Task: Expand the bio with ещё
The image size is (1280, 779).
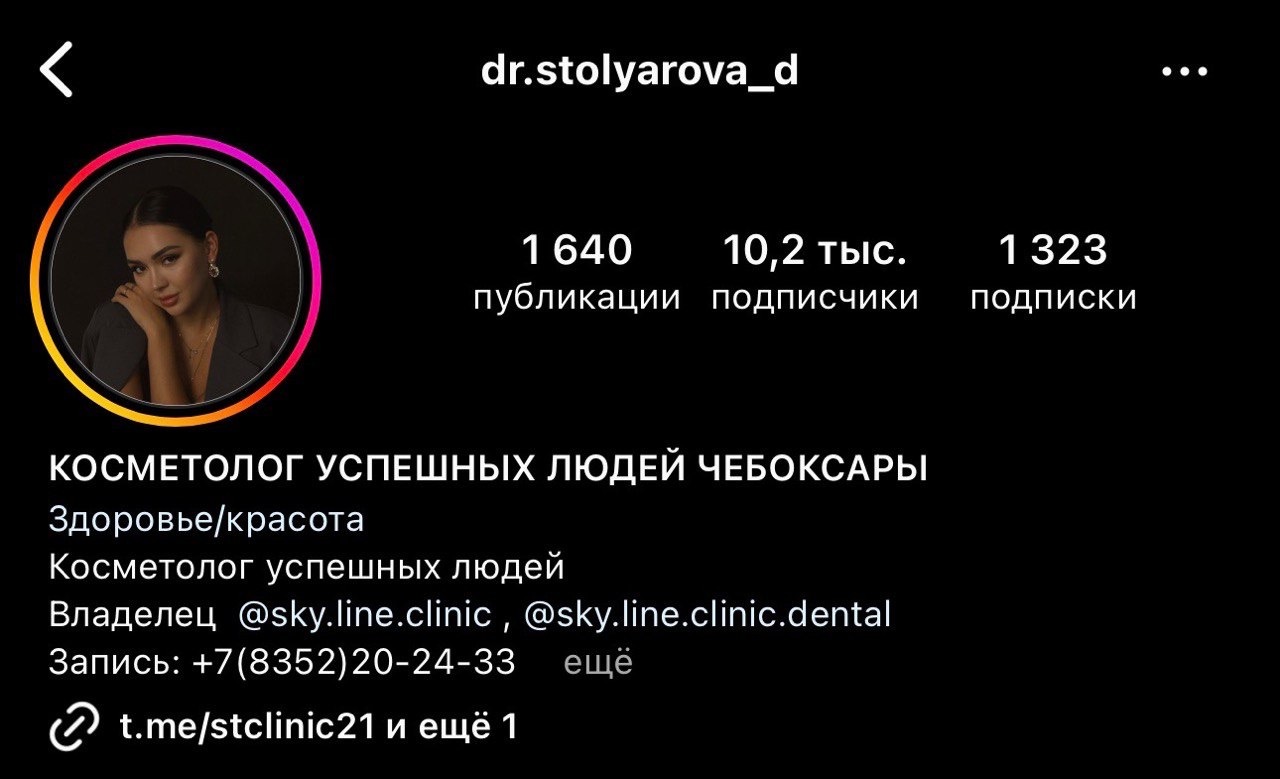Action: click(598, 662)
